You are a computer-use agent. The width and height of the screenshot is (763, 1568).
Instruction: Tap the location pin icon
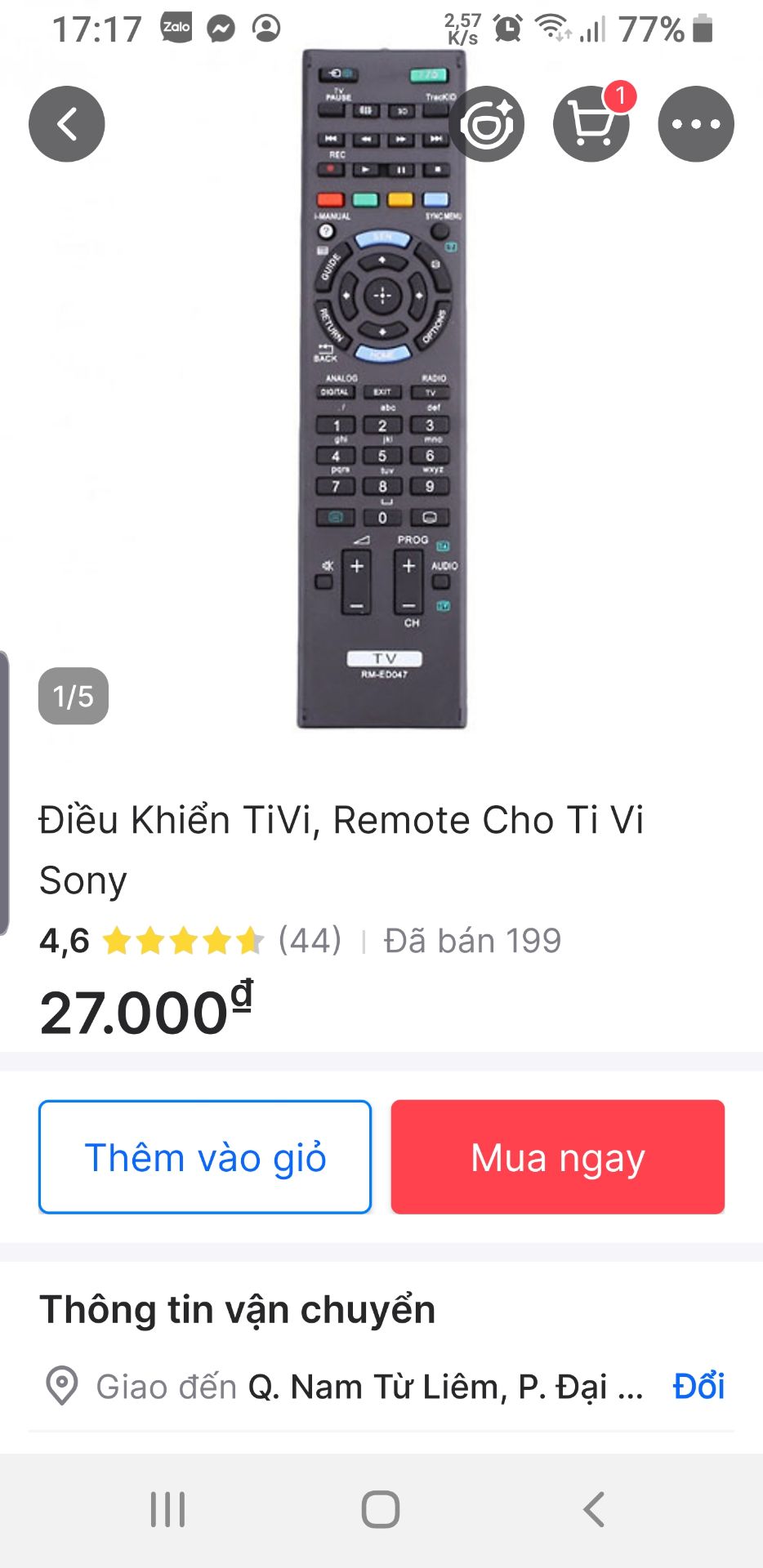point(60,1384)
